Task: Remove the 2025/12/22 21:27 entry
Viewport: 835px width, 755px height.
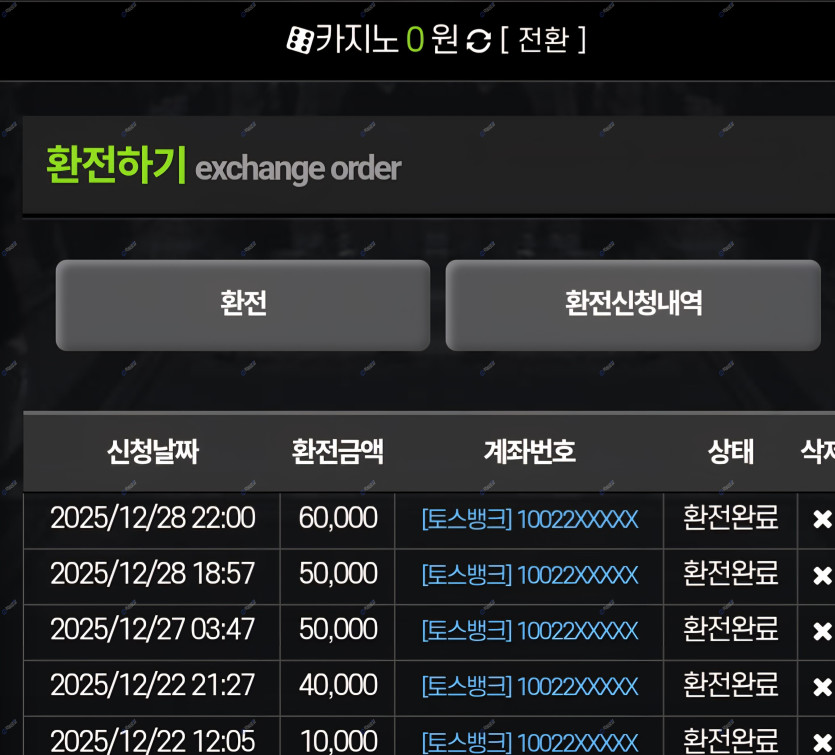Action: (822, 687)
